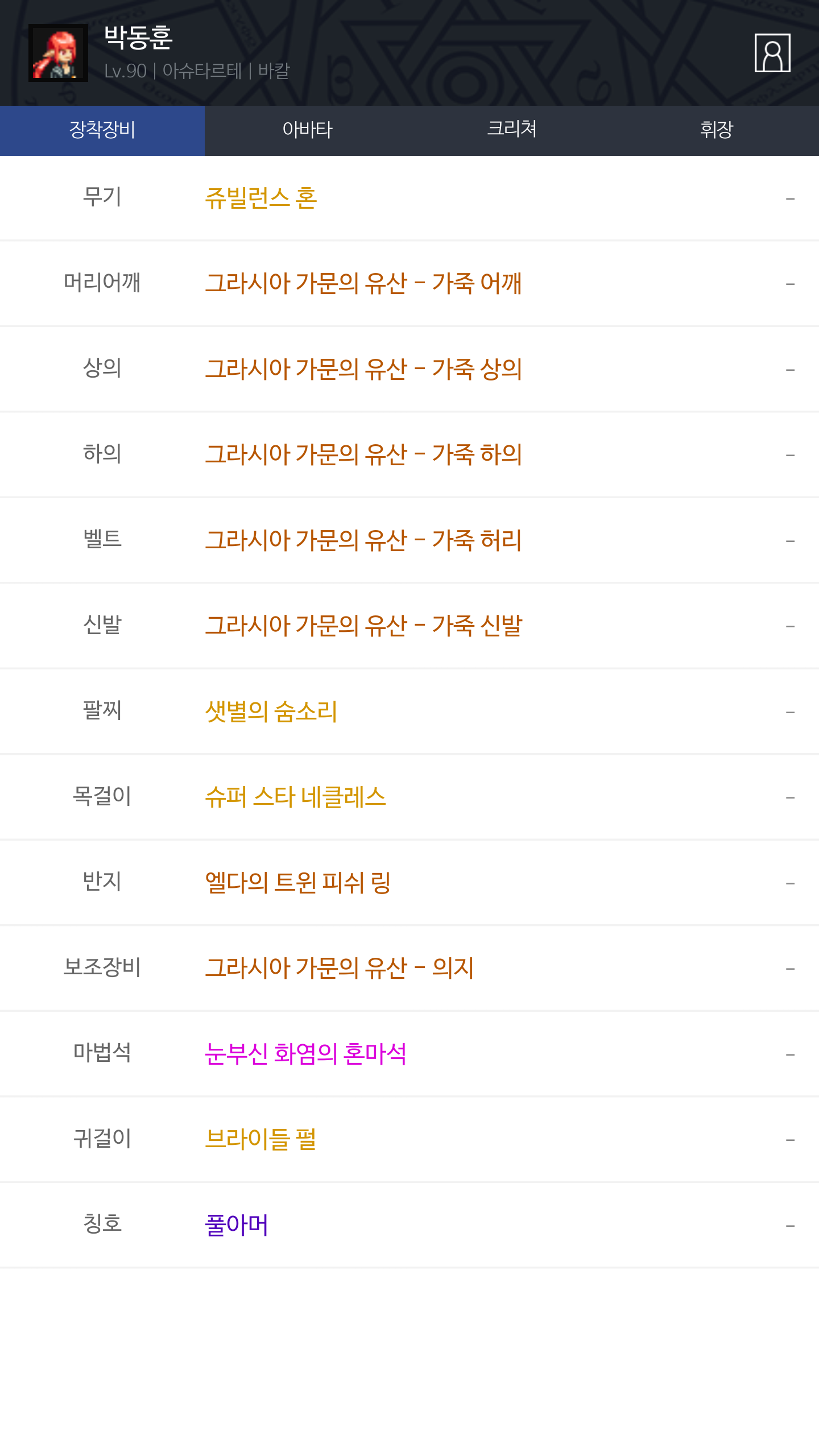
Task: Switch to the 휘장 tab
Action: tap(717, 130)
